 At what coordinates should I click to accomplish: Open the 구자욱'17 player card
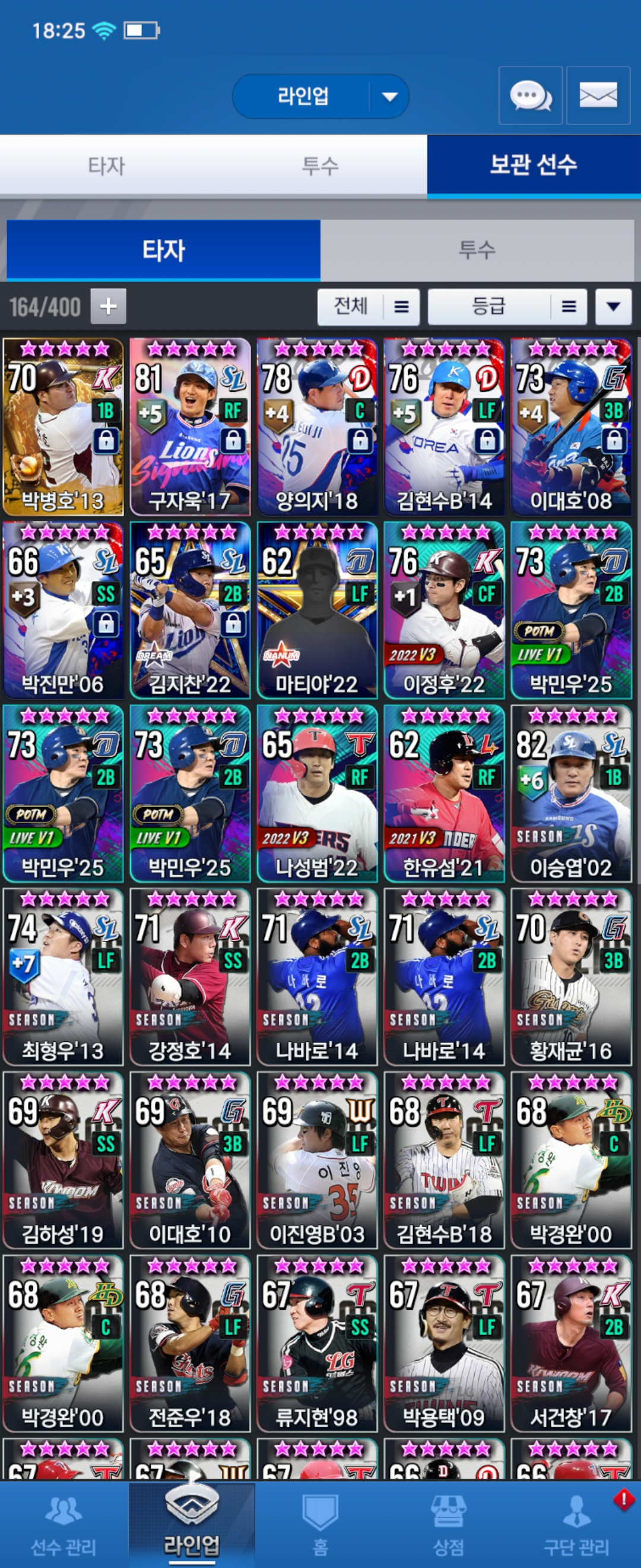point(190,426)
